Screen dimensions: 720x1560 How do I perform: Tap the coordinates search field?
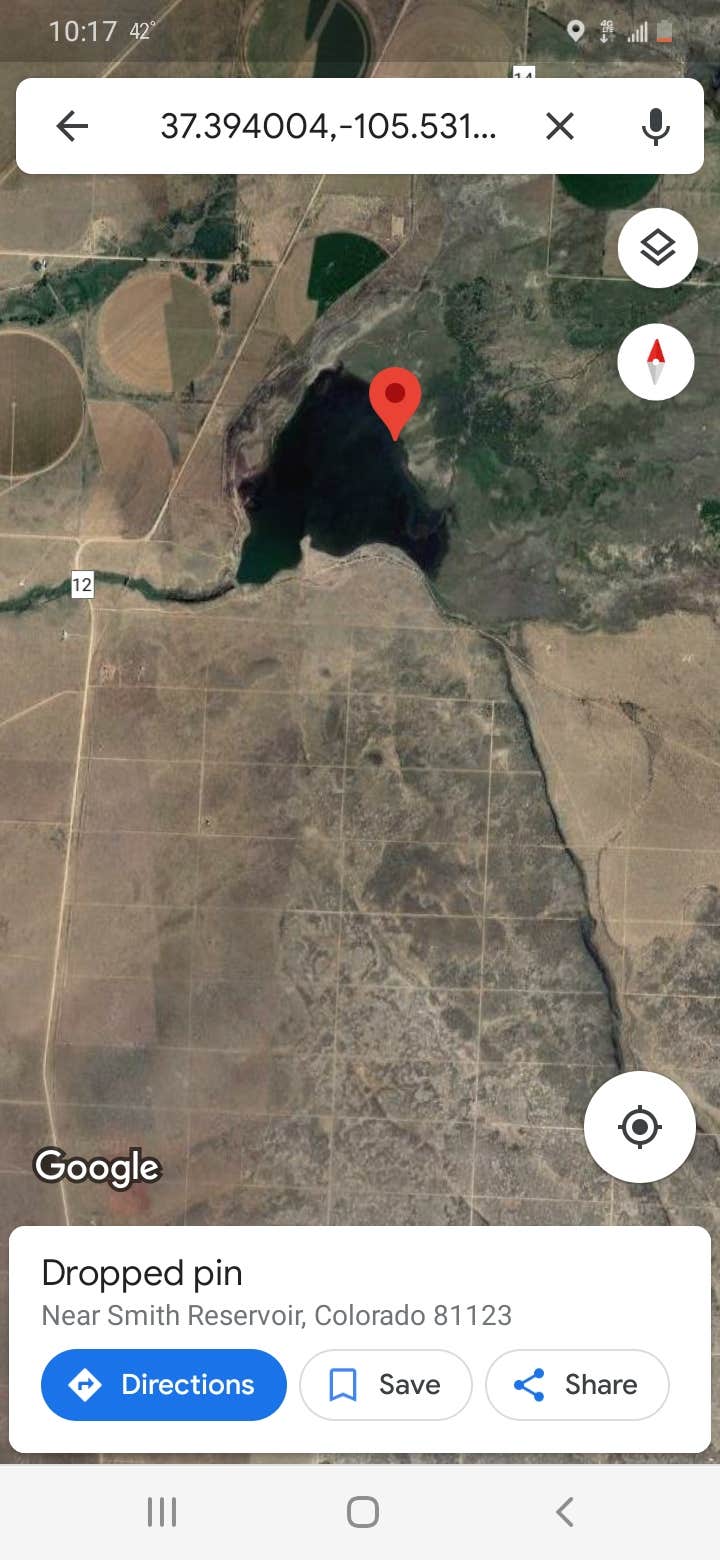[x=328, y=126]
